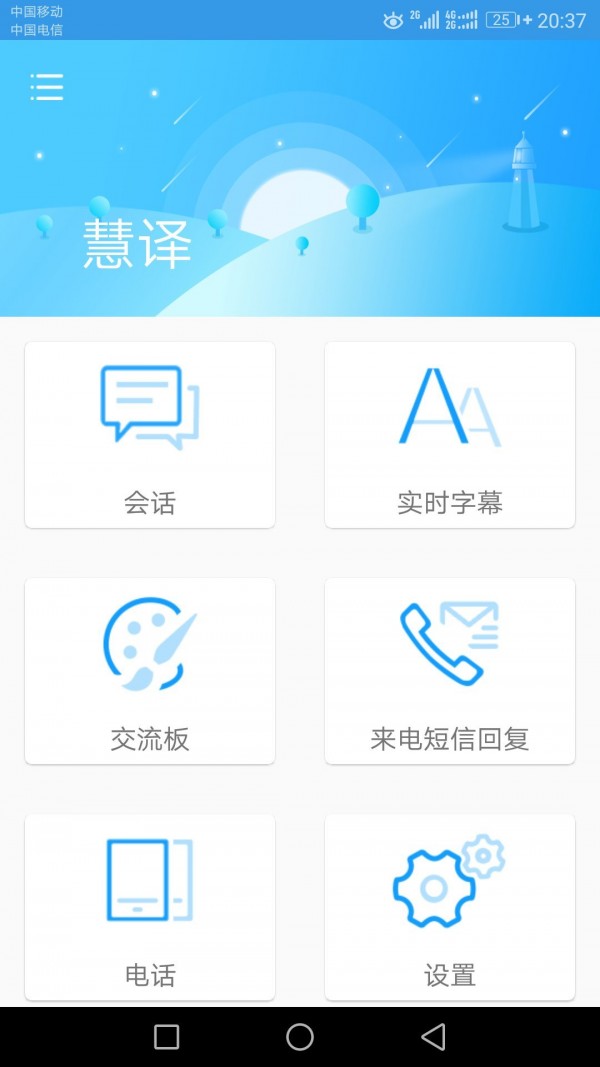
Task: Open the 会话 conversation card
Action: pyautogui.click(x=150, y=435)
